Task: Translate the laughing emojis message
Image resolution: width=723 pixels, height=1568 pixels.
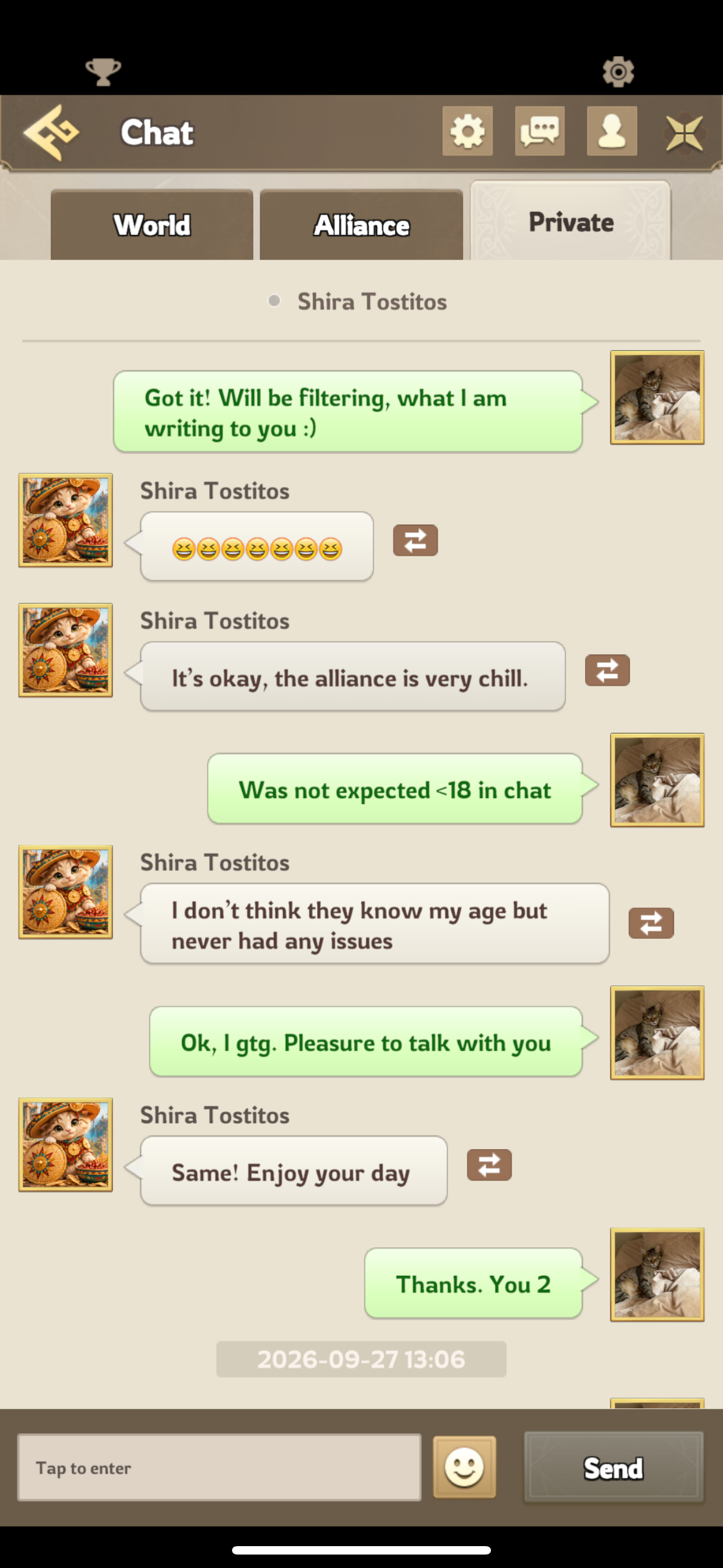Action: click(x=416, y=541)
